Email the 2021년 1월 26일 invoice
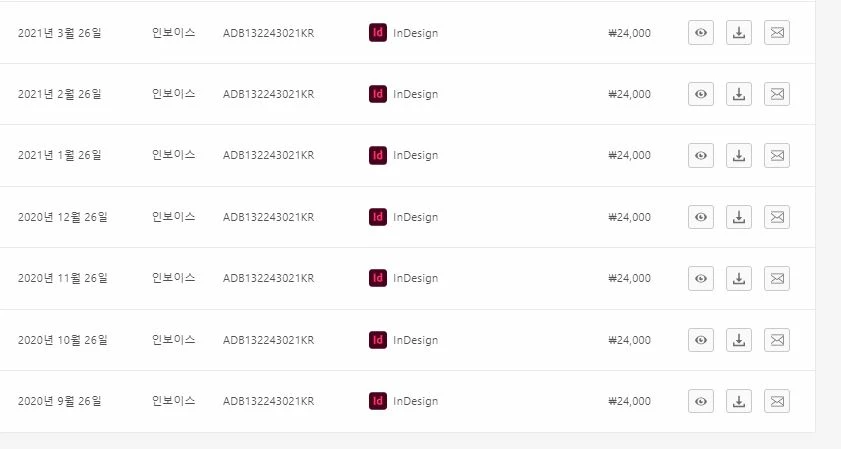The height and width of the screenshot is (449, 841). click(777, 155)
